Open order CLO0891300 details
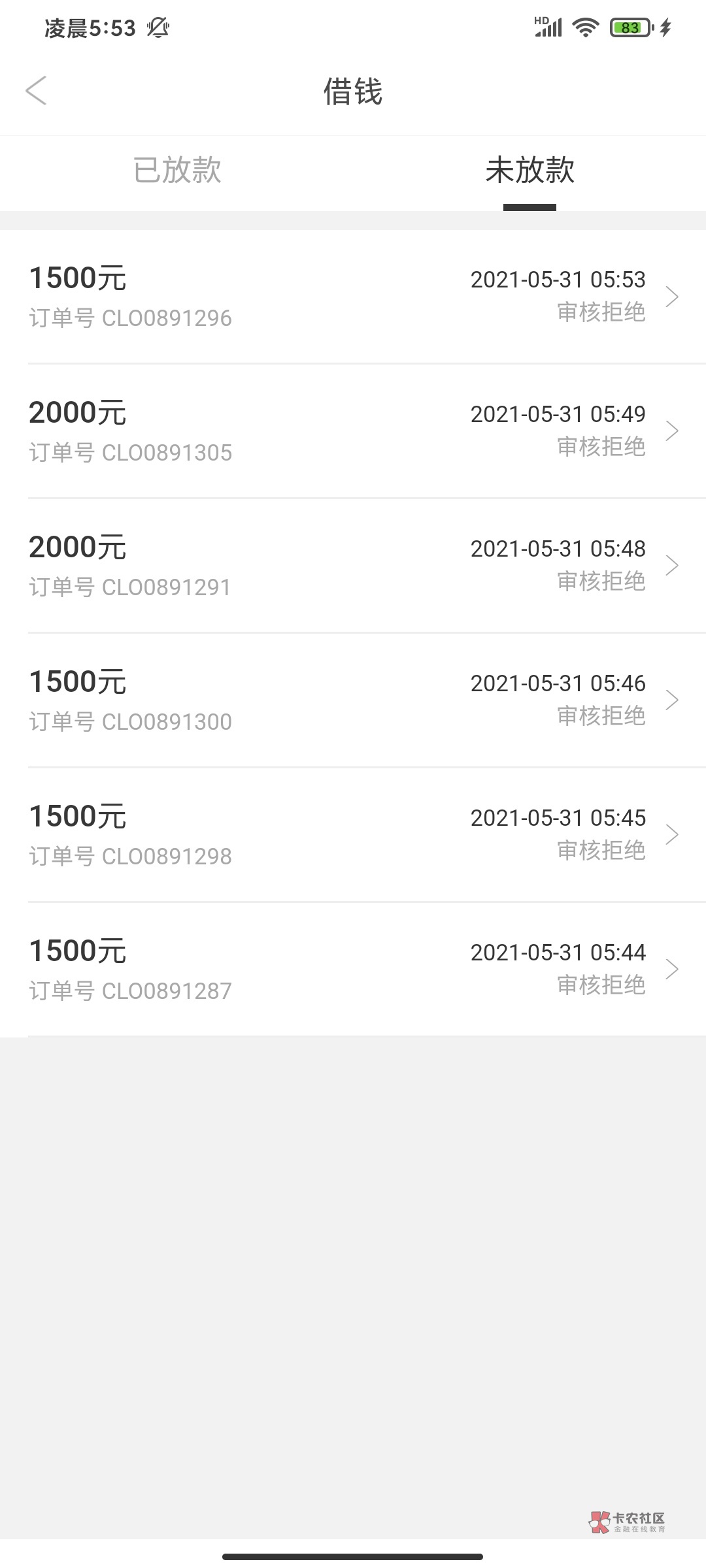The height and width of the screenshot is (1568, 706). tap(353, 700)
